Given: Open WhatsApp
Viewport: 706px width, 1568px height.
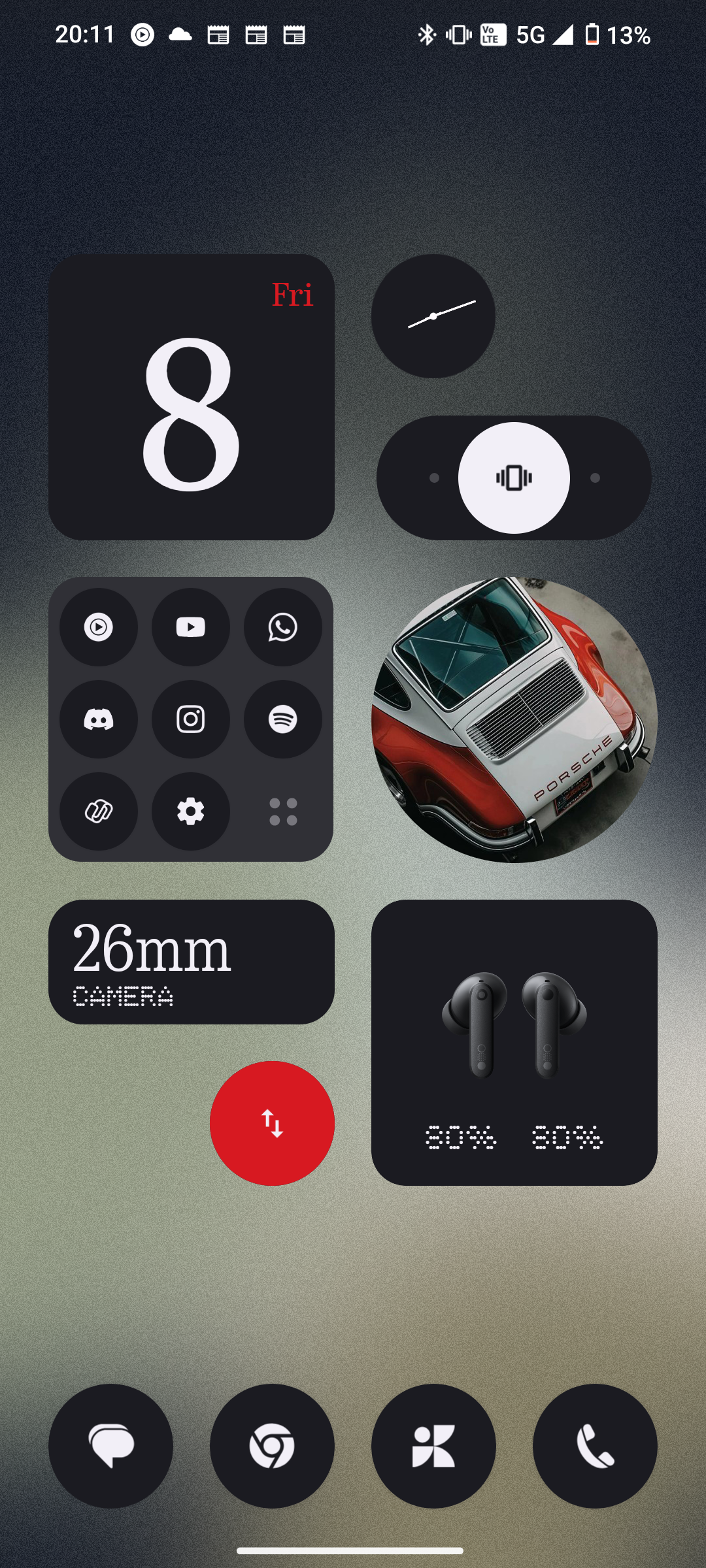Looking at the screenshot, I should click(282, 627).
